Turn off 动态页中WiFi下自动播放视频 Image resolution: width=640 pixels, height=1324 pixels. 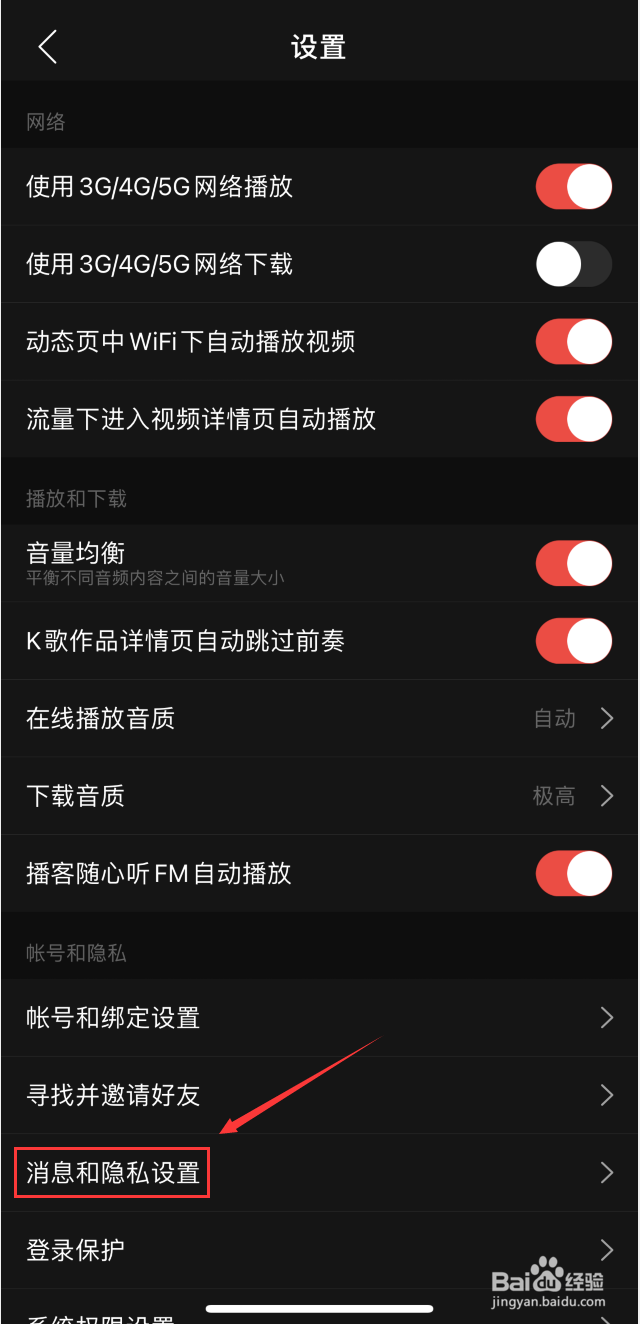point(573,342)
